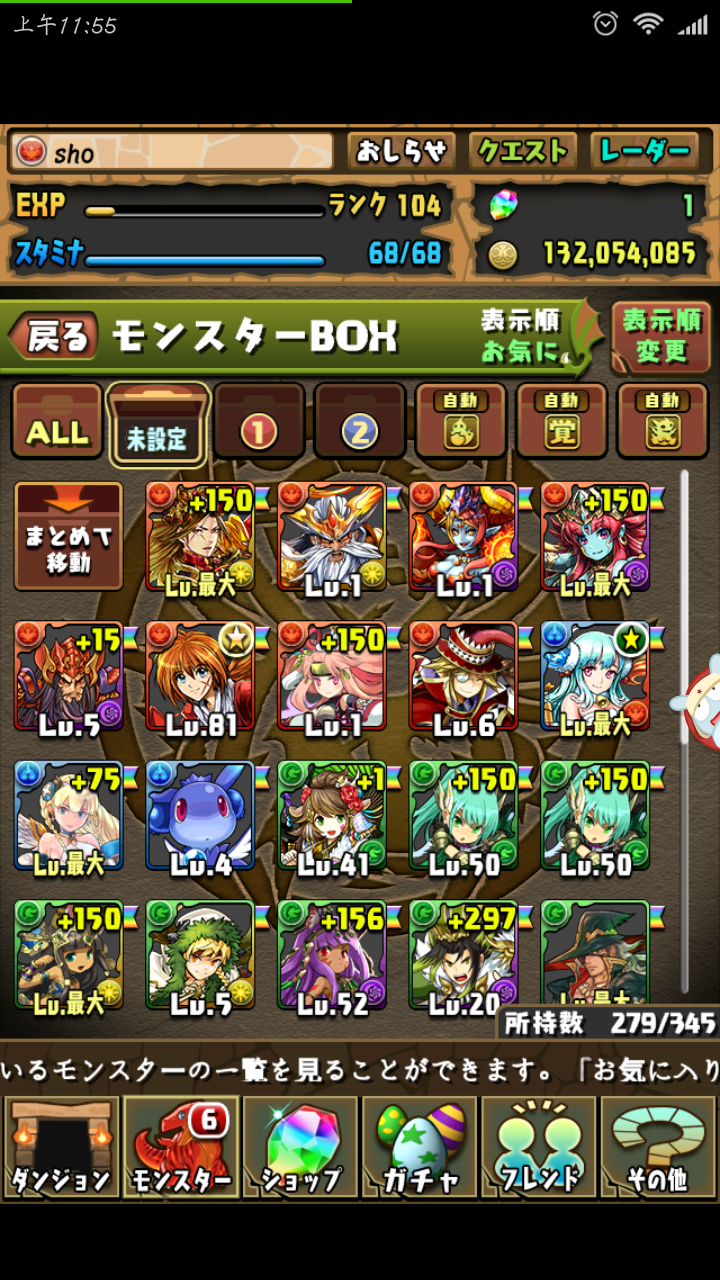Open the フレンド friends tab
The image size is (720, 1280).
(x=539, y=1146)
